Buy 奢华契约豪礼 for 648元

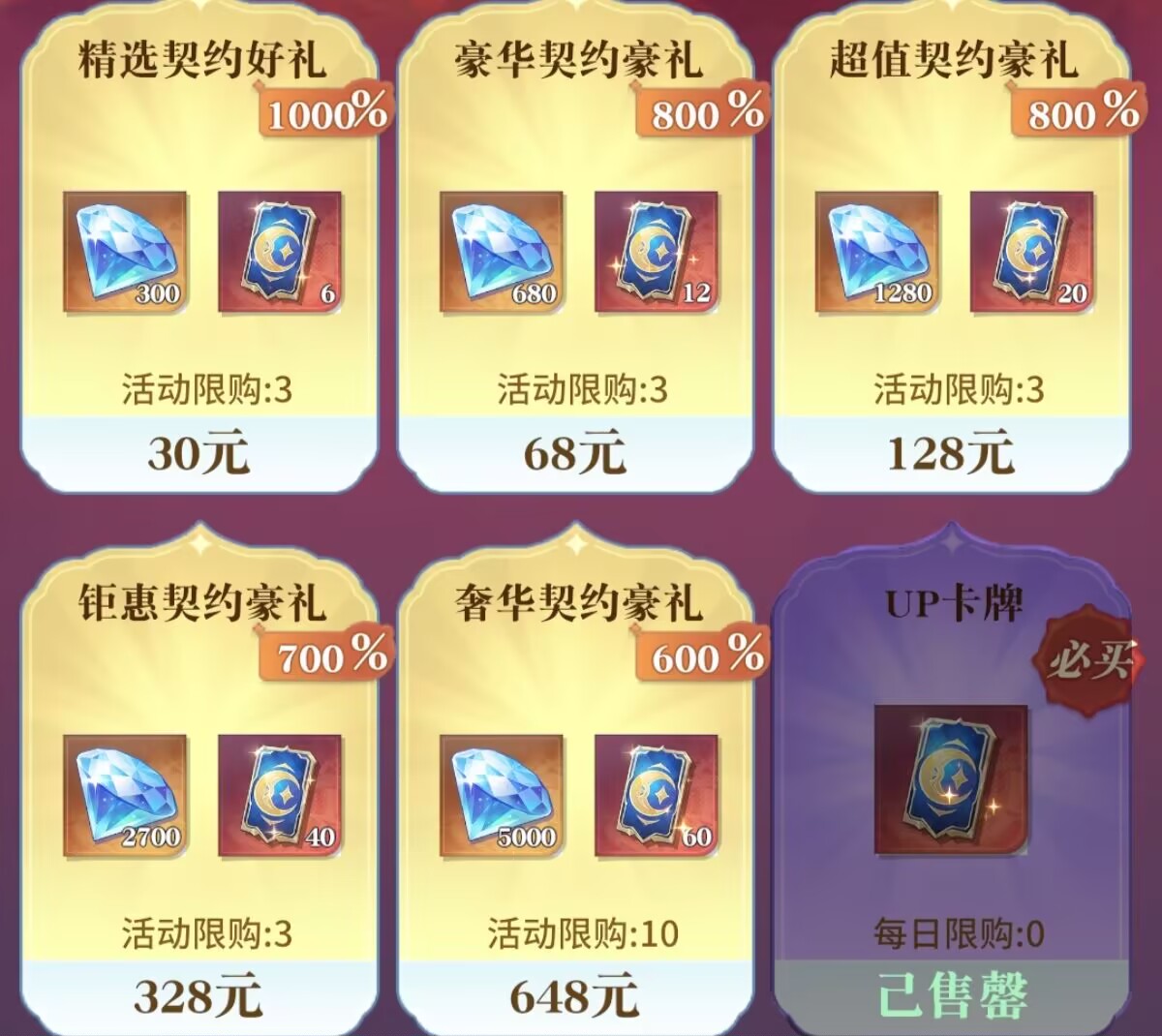574,996
